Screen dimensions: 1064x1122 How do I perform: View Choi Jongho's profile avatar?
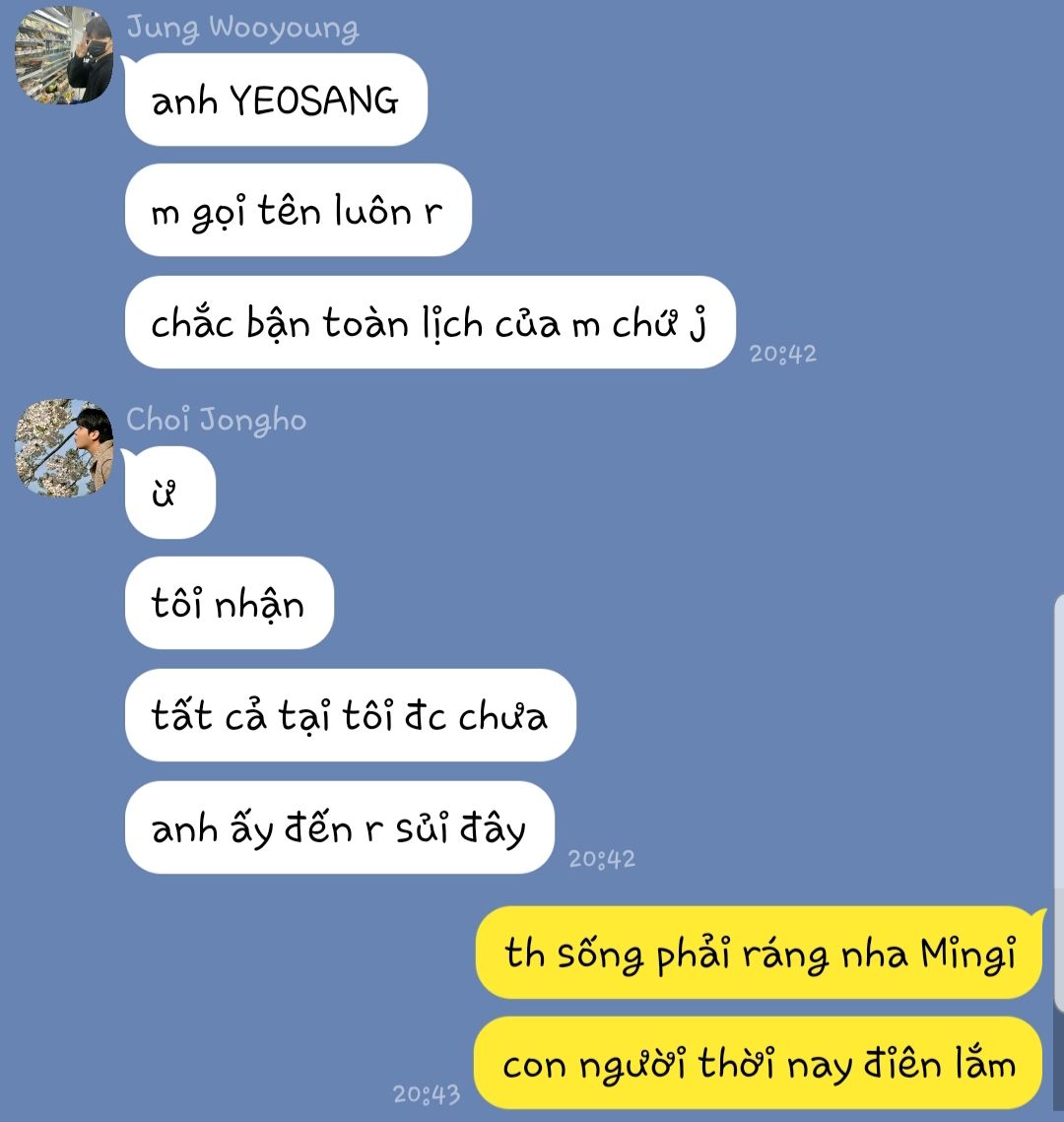pyautogui.click(x=64, y=448)
